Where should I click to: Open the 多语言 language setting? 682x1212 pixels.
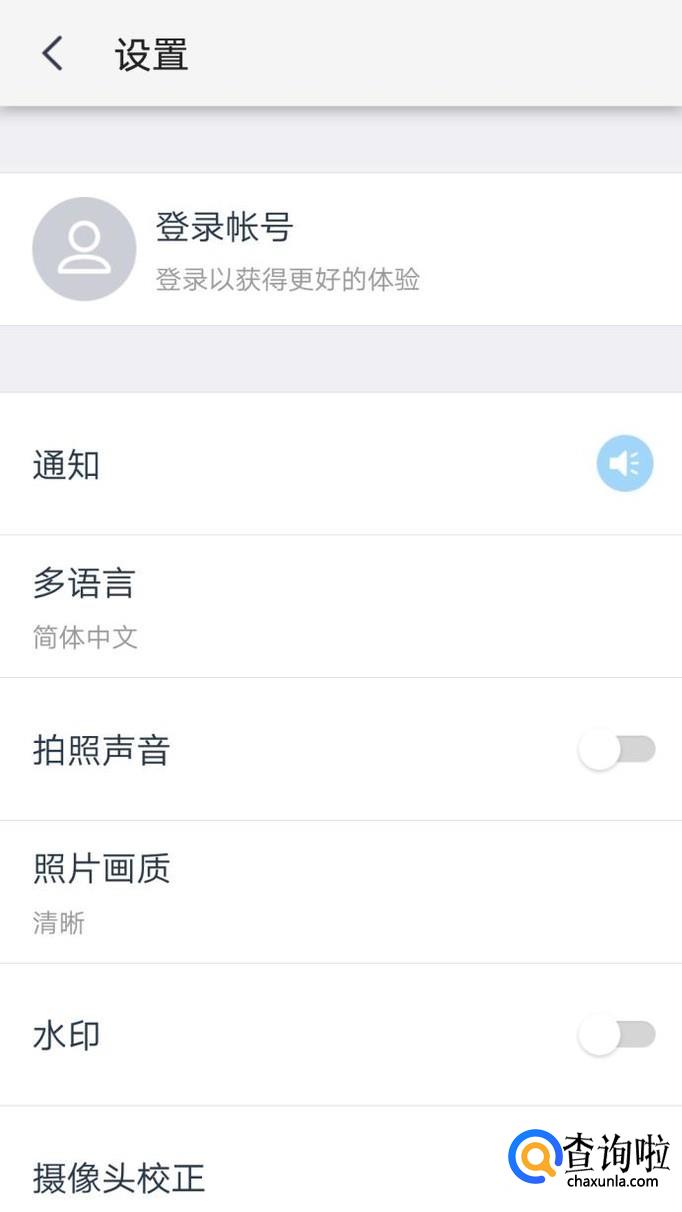340,606
